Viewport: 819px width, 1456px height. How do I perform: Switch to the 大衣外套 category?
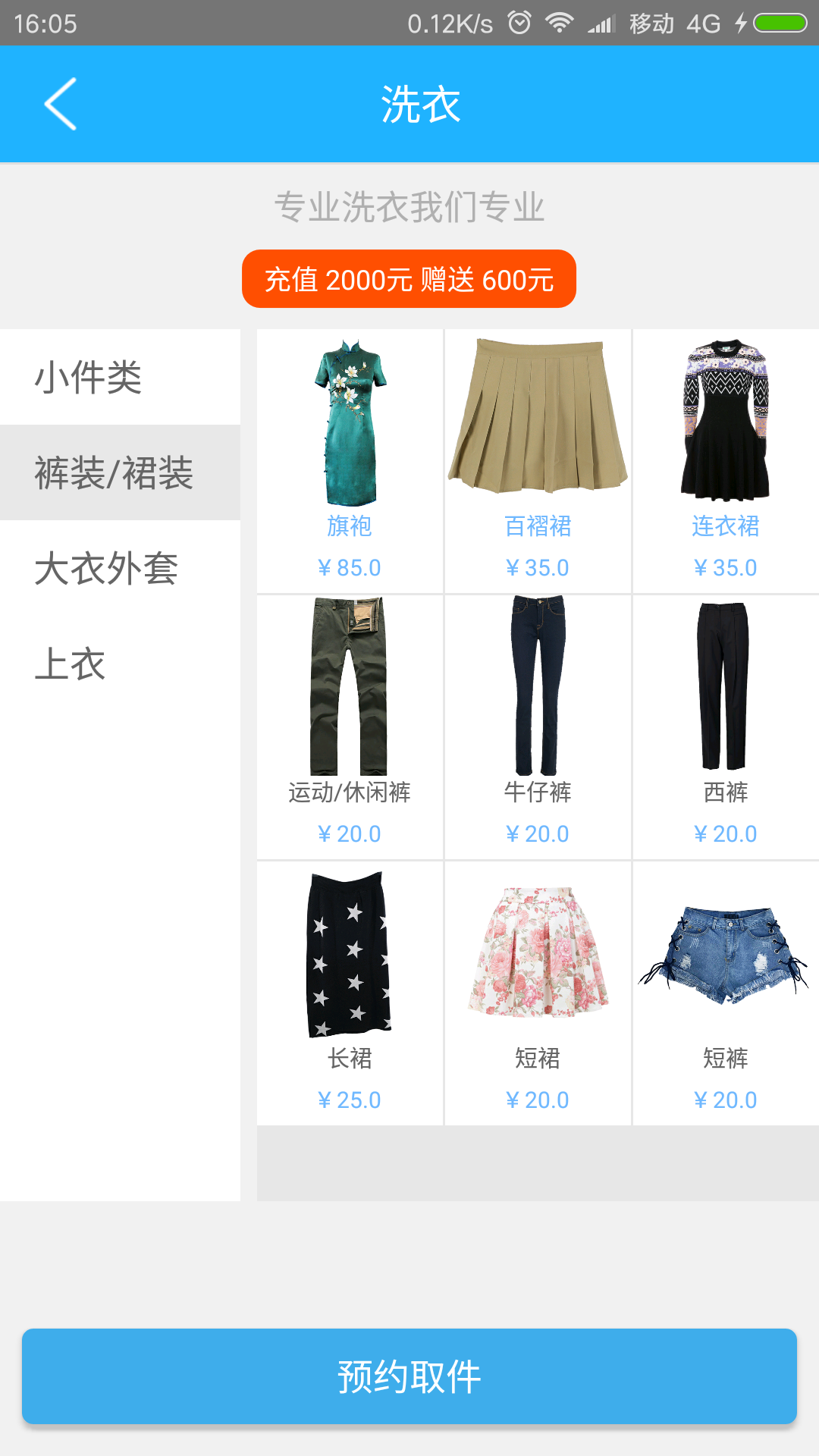pyautogui.click(x=120, y=568)
